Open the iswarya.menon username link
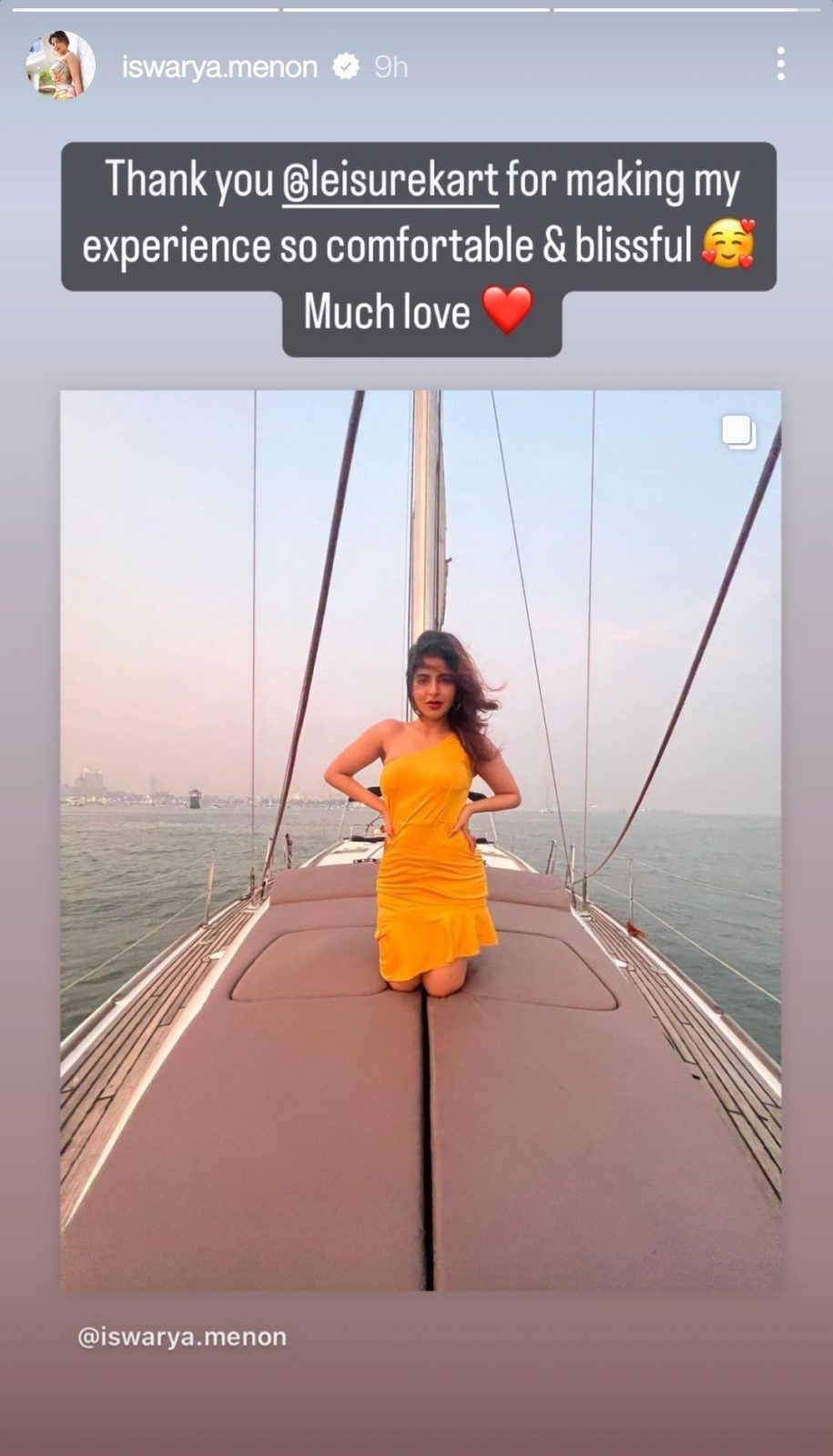The image size is (833, 1456). pos(219,67)
